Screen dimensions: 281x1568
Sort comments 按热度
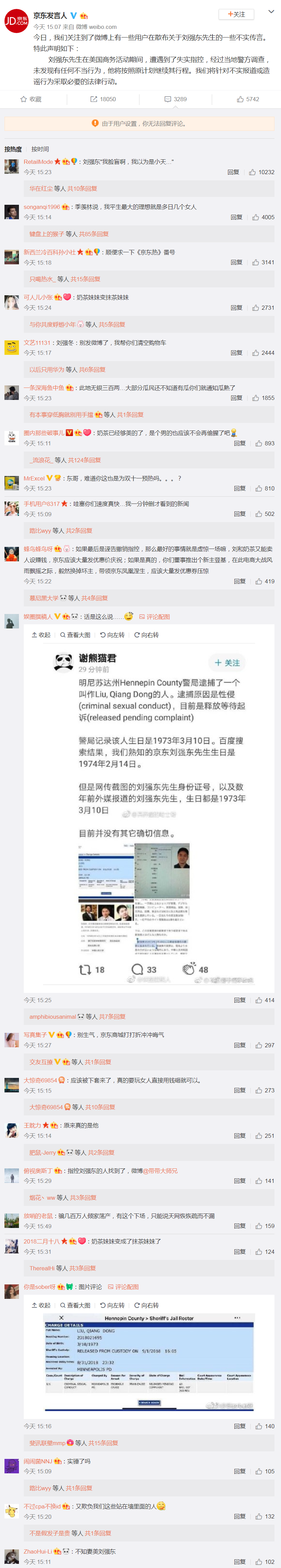(13, 149)
